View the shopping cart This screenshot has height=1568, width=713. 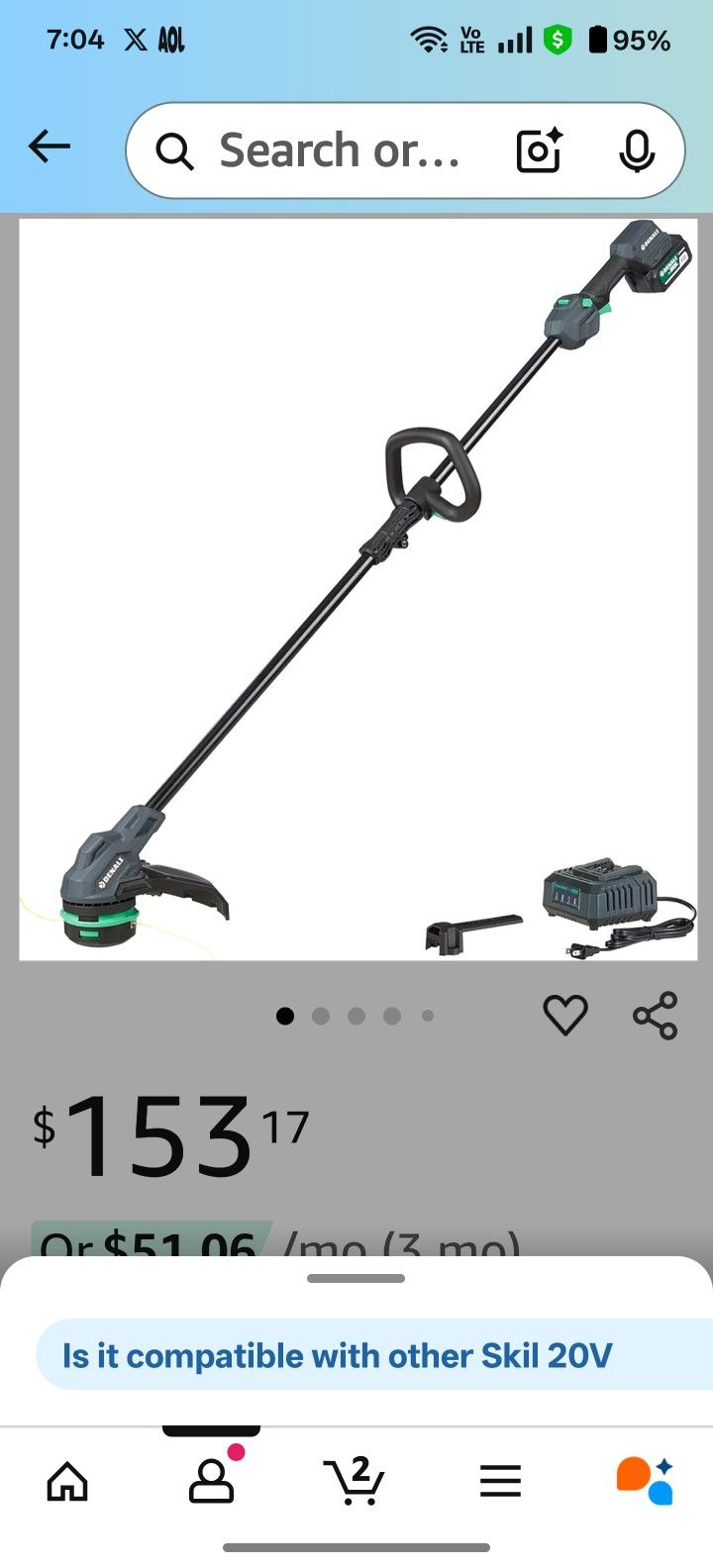[356, 1481]
